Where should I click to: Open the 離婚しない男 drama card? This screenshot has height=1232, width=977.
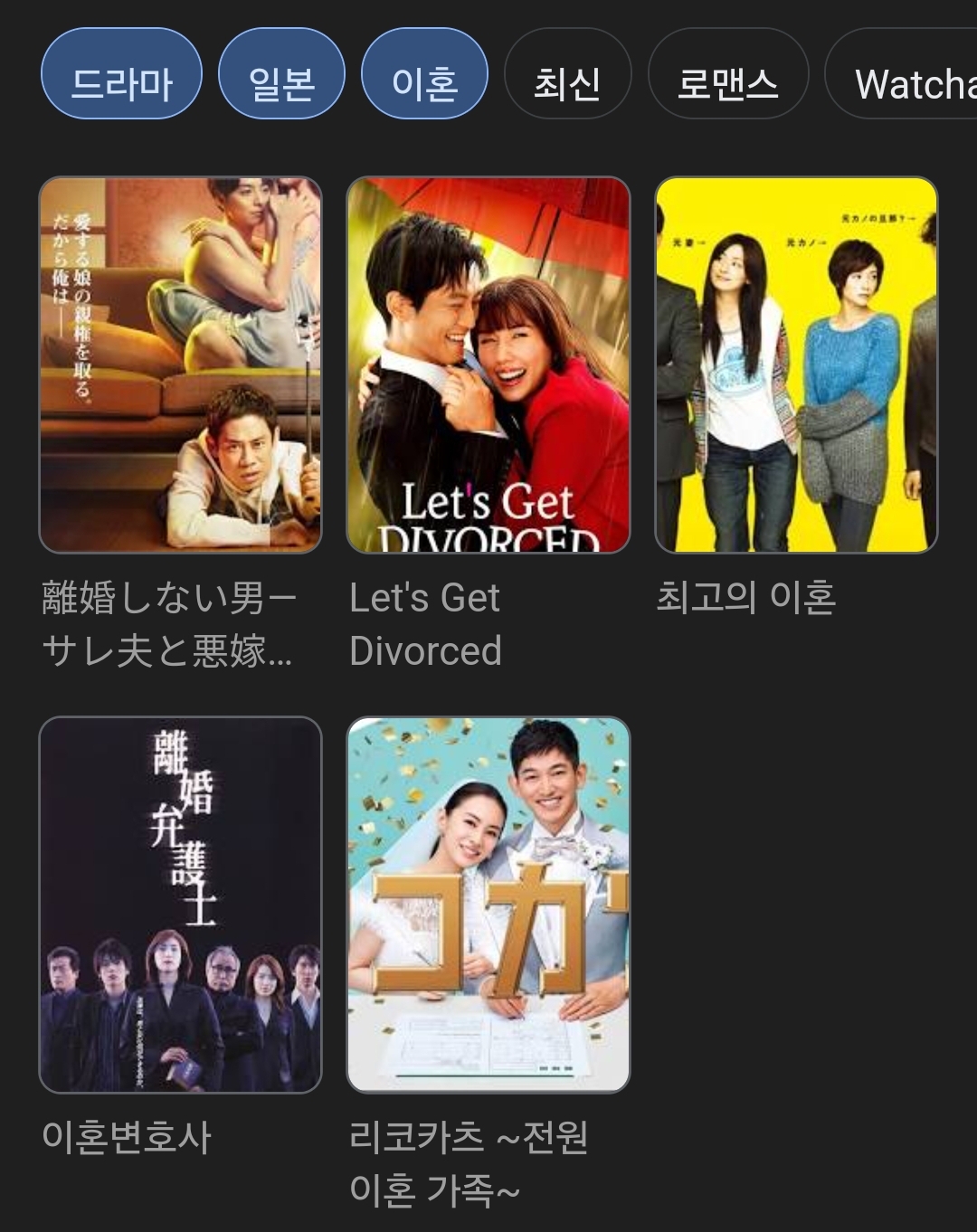181,365
